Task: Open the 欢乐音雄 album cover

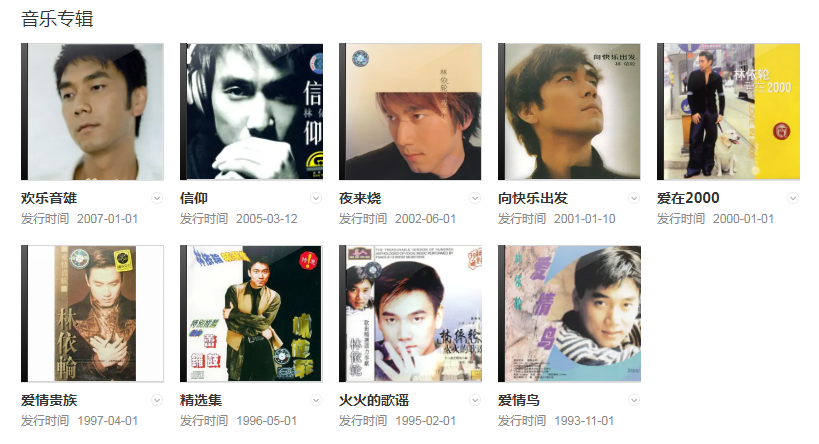Action: (92, 112)
